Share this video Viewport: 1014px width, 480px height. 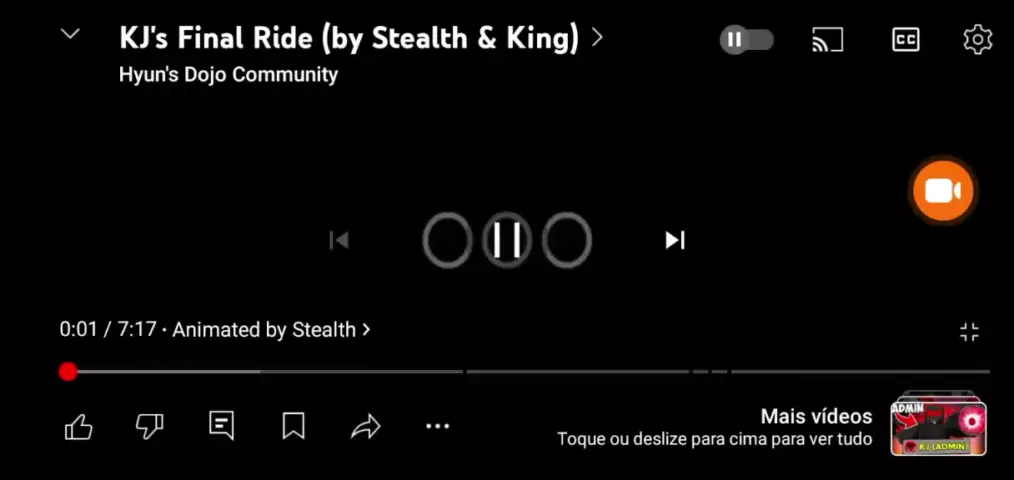[x=366, y=427]
